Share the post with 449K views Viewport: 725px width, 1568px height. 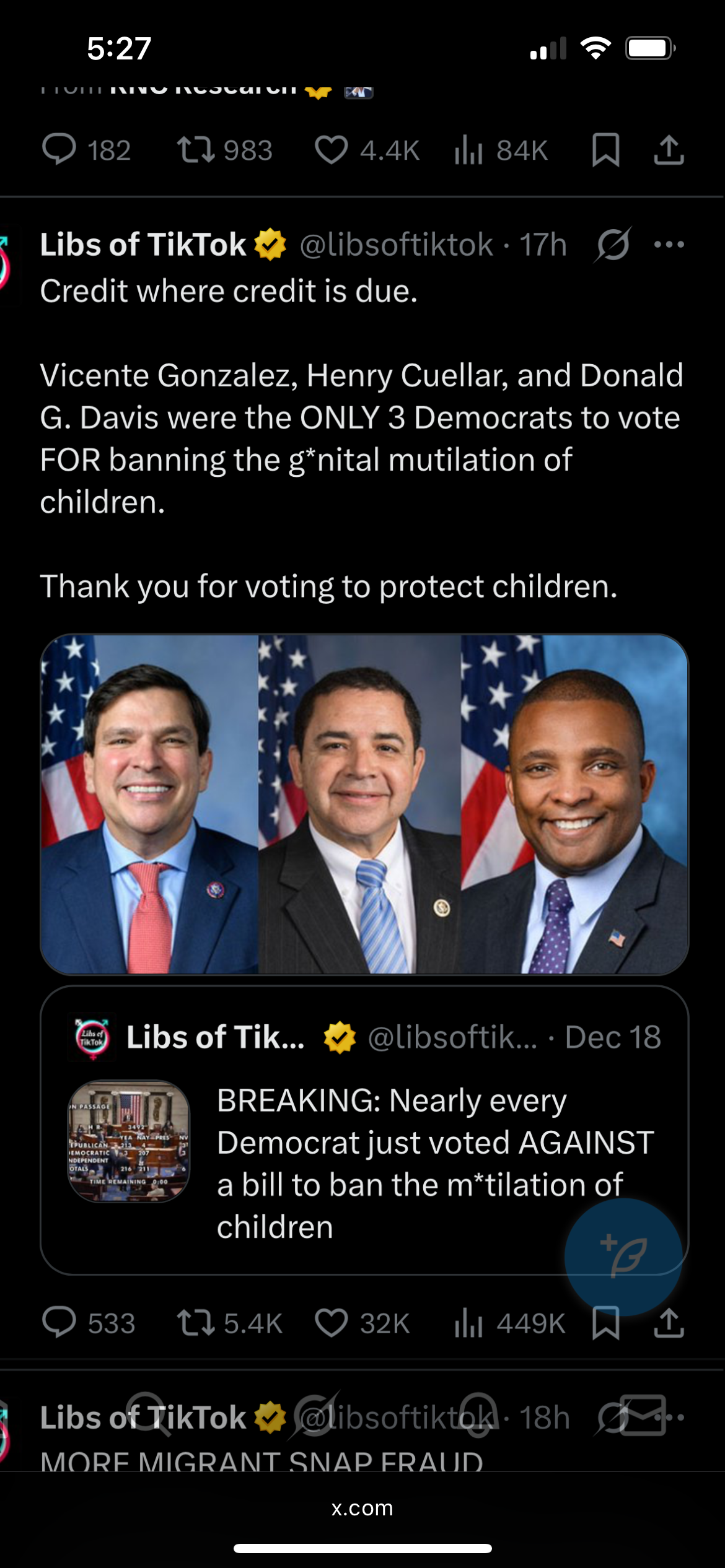pos(669,1323)
